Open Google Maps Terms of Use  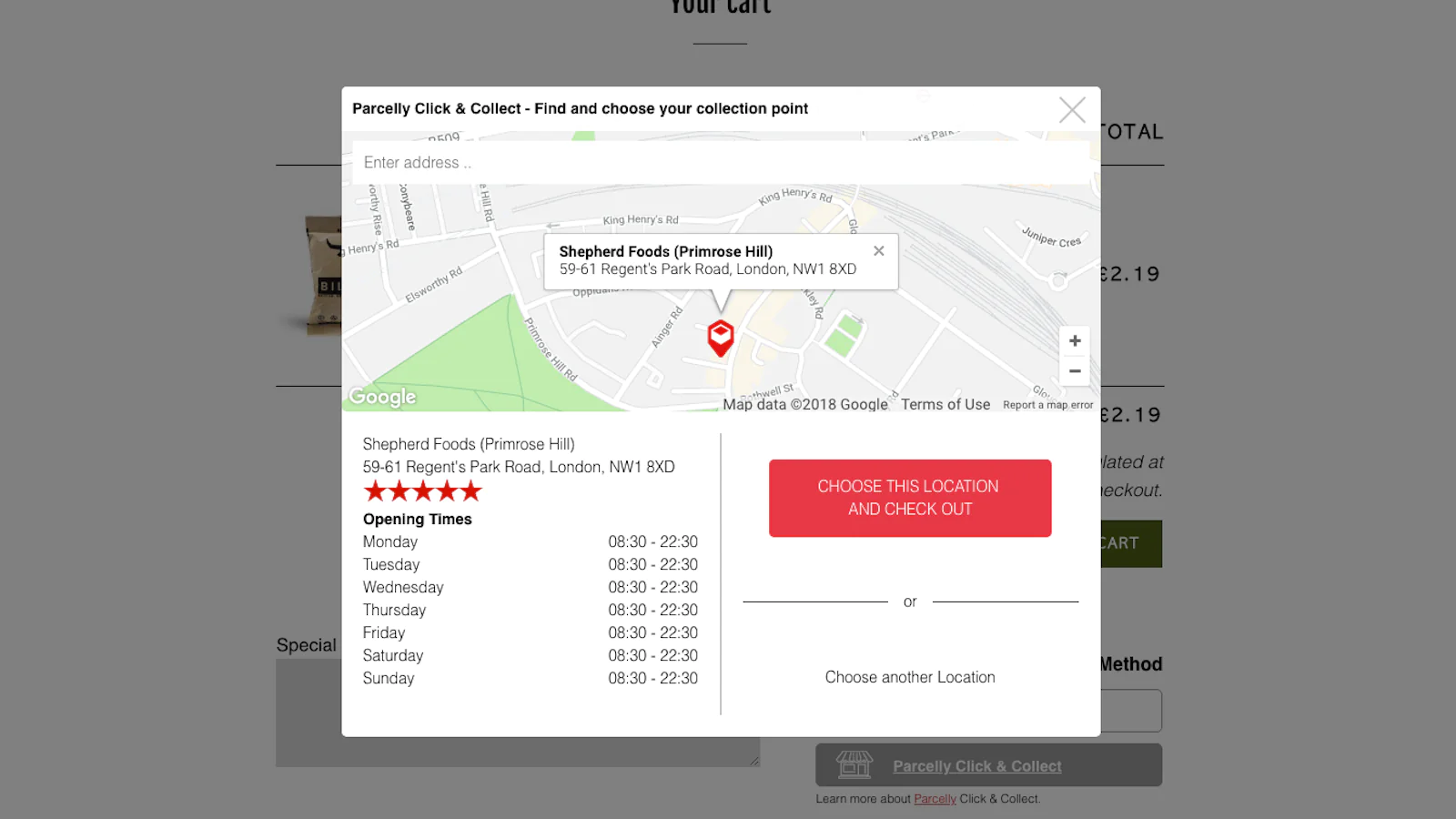[x=945, y=405]
